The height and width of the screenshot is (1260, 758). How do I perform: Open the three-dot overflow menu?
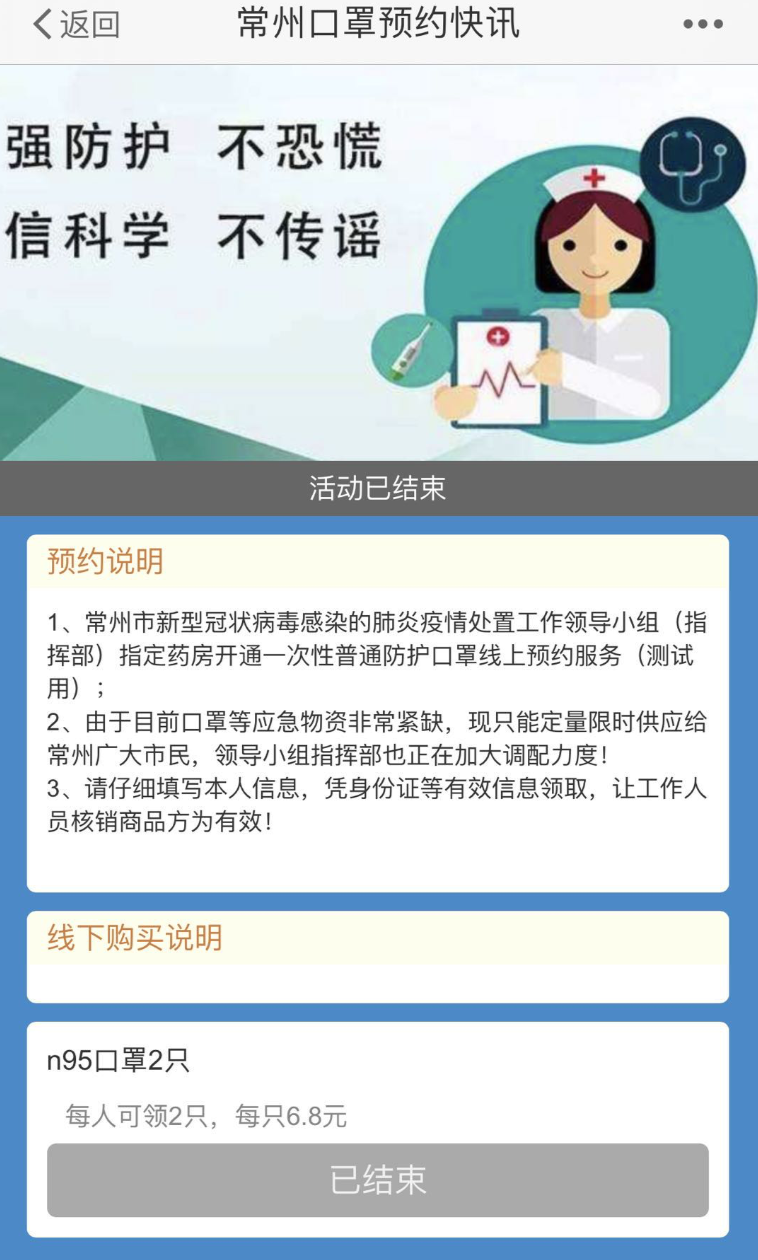tap(702, 25)
